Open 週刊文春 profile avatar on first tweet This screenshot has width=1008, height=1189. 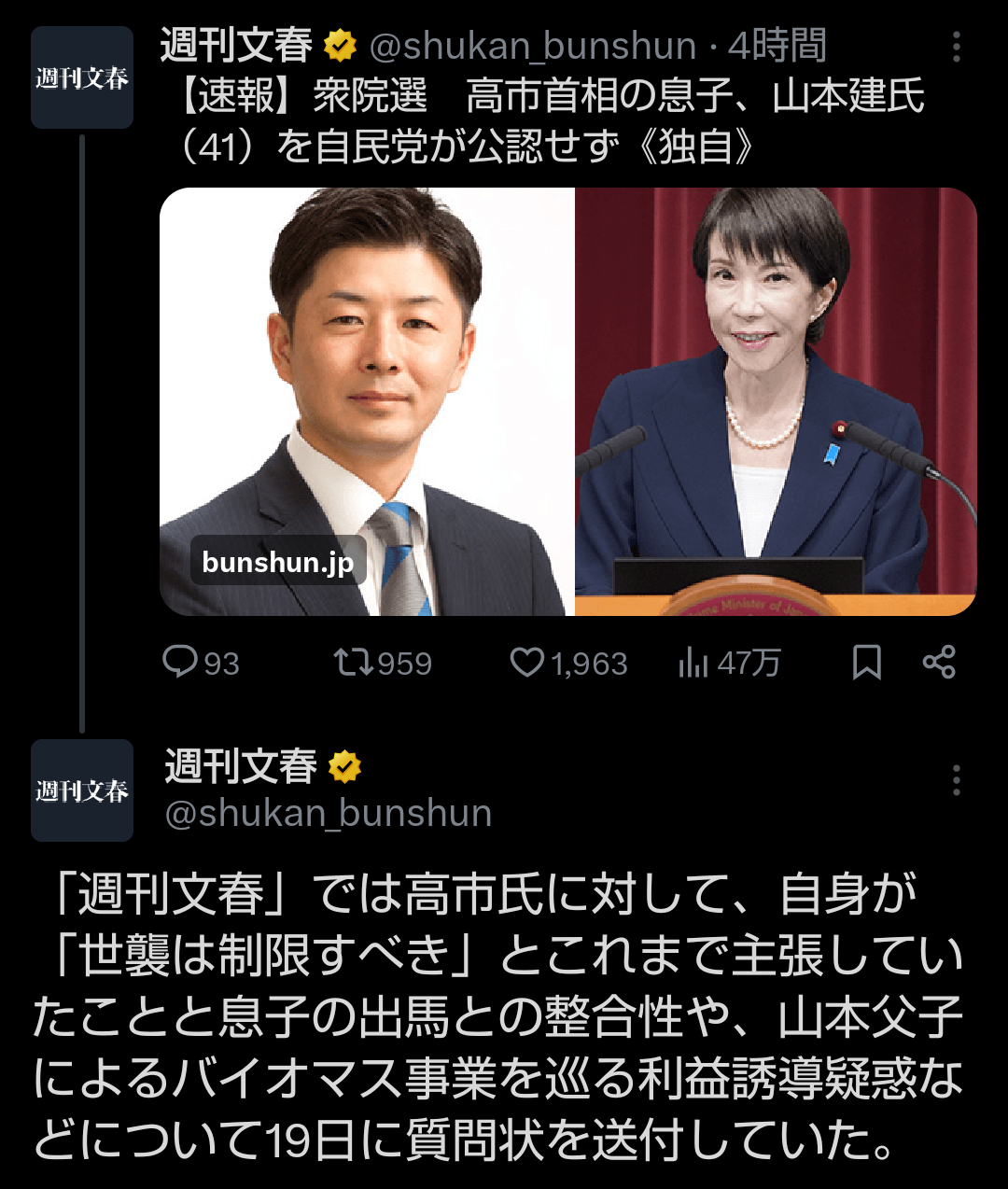[x=82, y=77]
